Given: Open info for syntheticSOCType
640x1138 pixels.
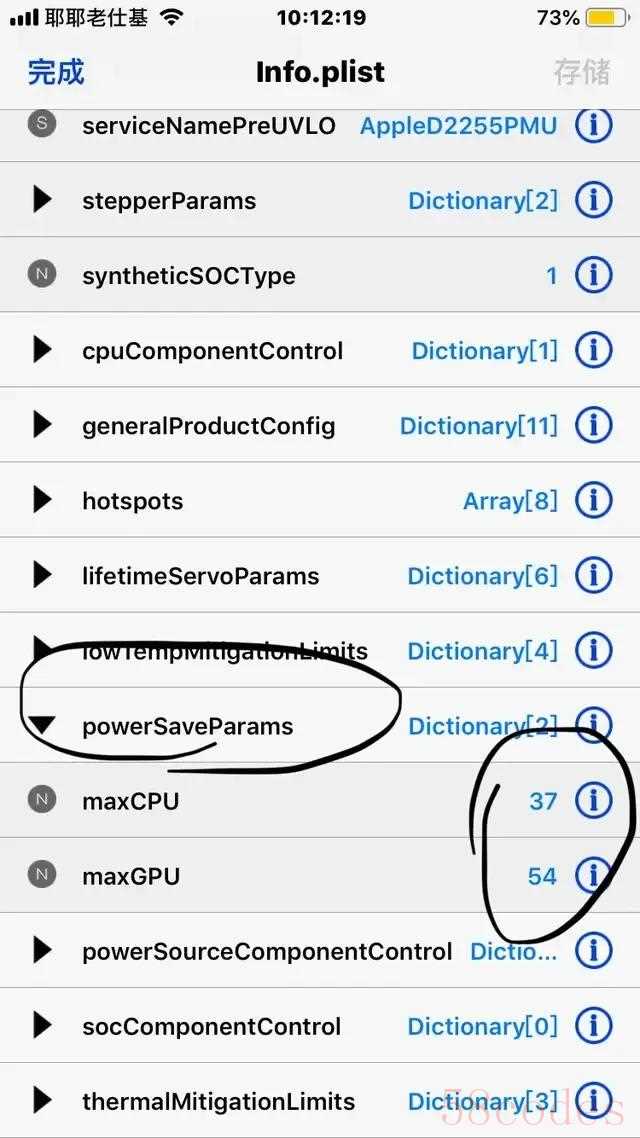Looking at the screenshot, I should (x=594, y=275).
